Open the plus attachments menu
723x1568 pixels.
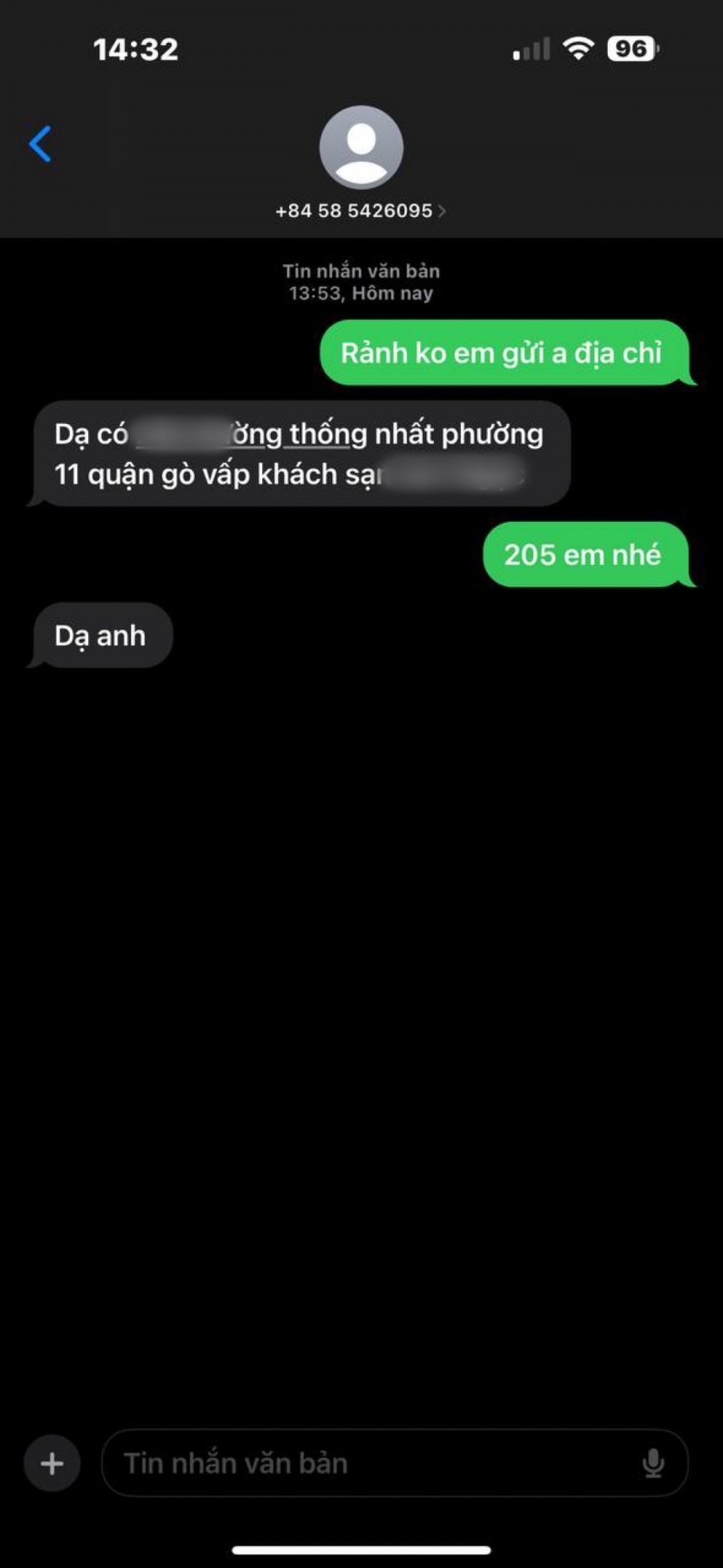pos(52,1463)
